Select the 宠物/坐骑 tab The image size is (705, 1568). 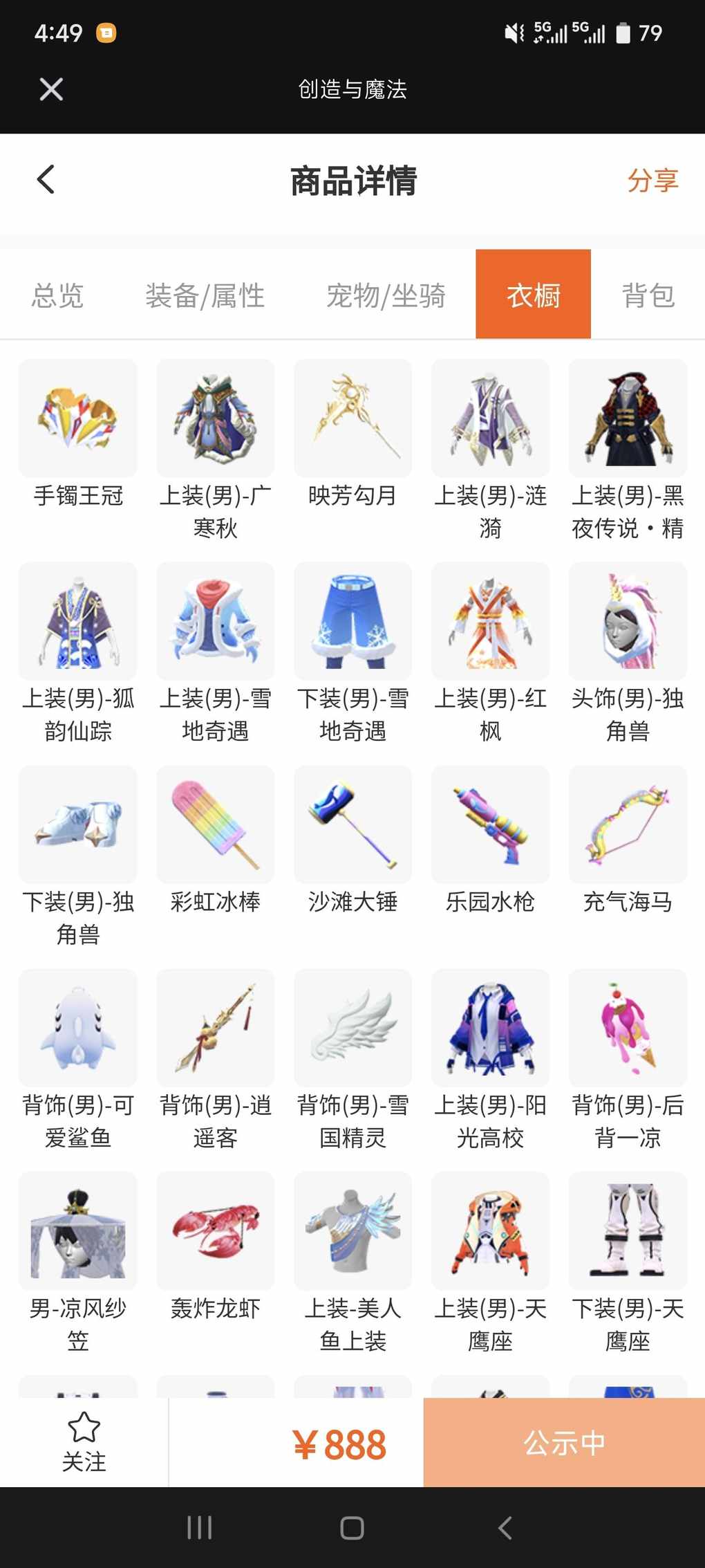pyautogui.click(x=386, y=295)
